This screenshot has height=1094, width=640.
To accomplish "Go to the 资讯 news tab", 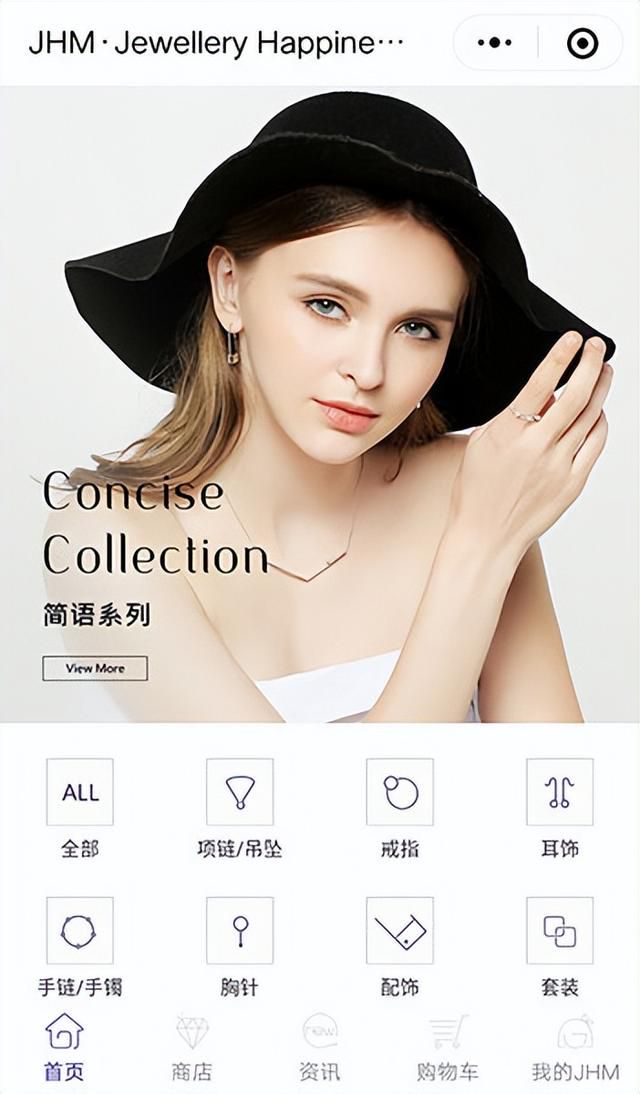I will 320,1048.
